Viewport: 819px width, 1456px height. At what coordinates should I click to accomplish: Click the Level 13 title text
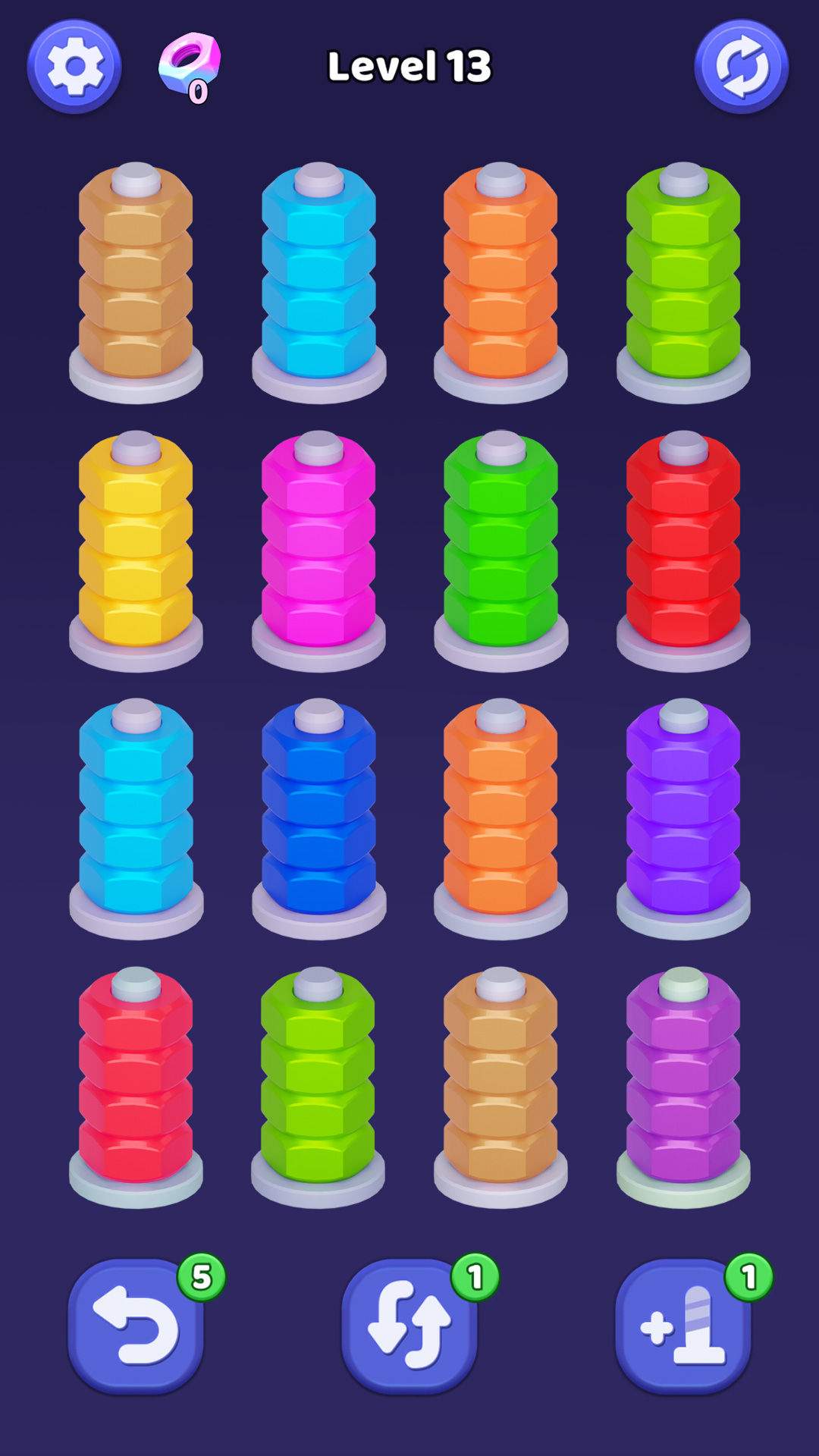(x=409, y=65)
